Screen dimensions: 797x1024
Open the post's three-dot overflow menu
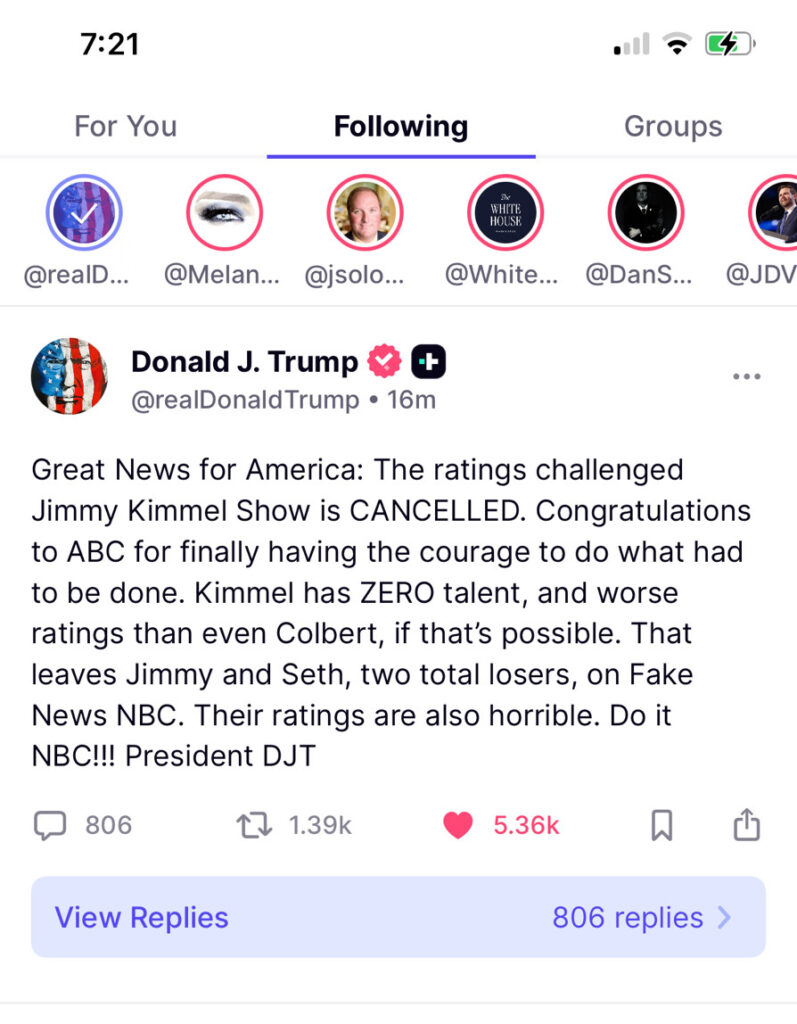tap(746, 377)
